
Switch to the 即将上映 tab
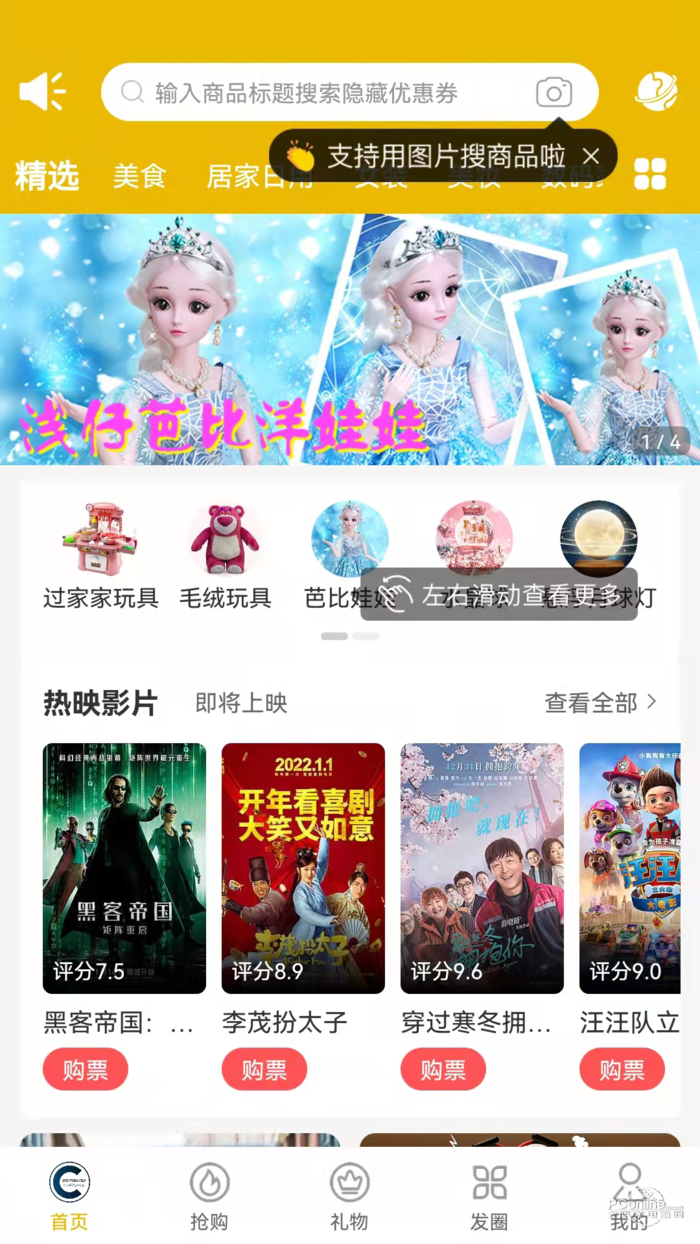[x=241, y=703]
